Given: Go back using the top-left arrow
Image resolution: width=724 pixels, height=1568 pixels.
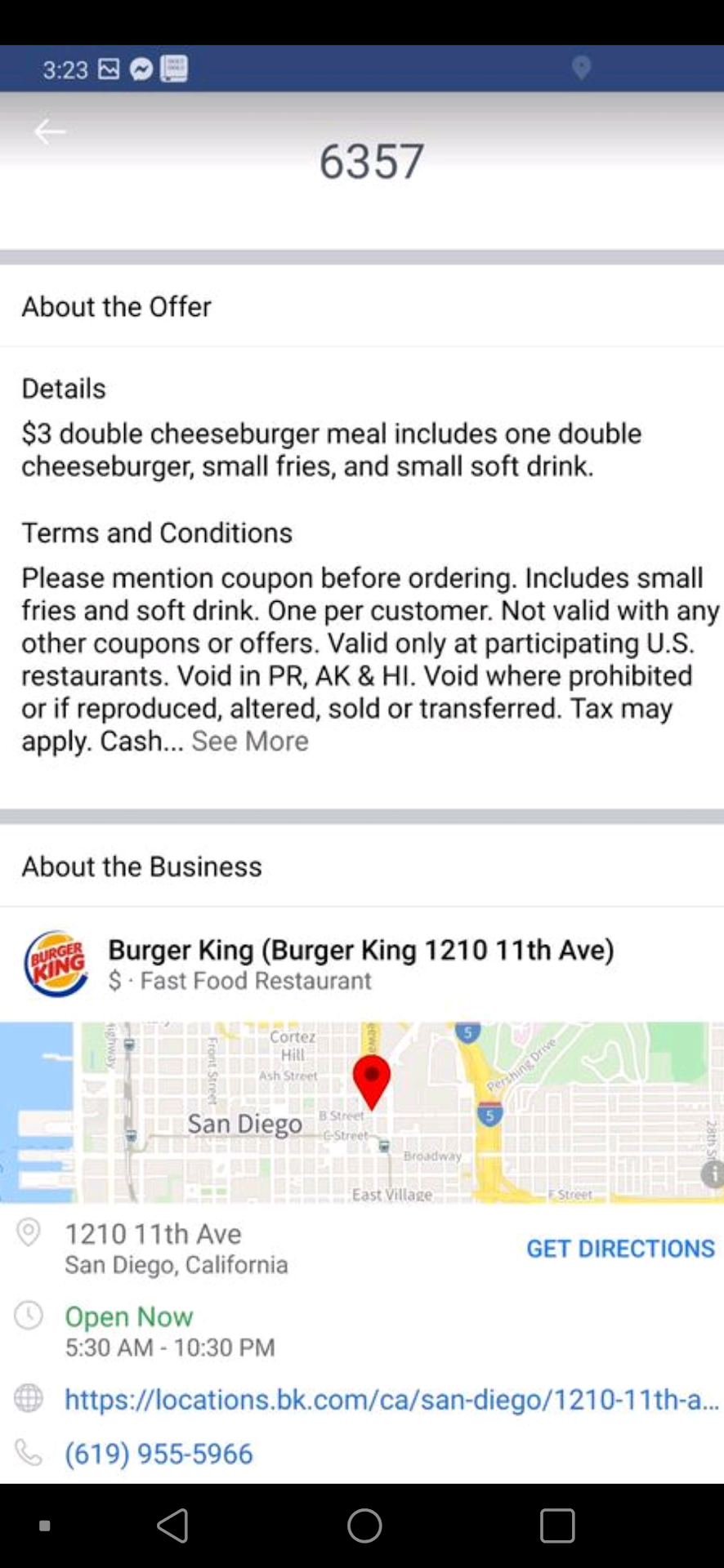Looking at the screenshot, I should point(49,131).
